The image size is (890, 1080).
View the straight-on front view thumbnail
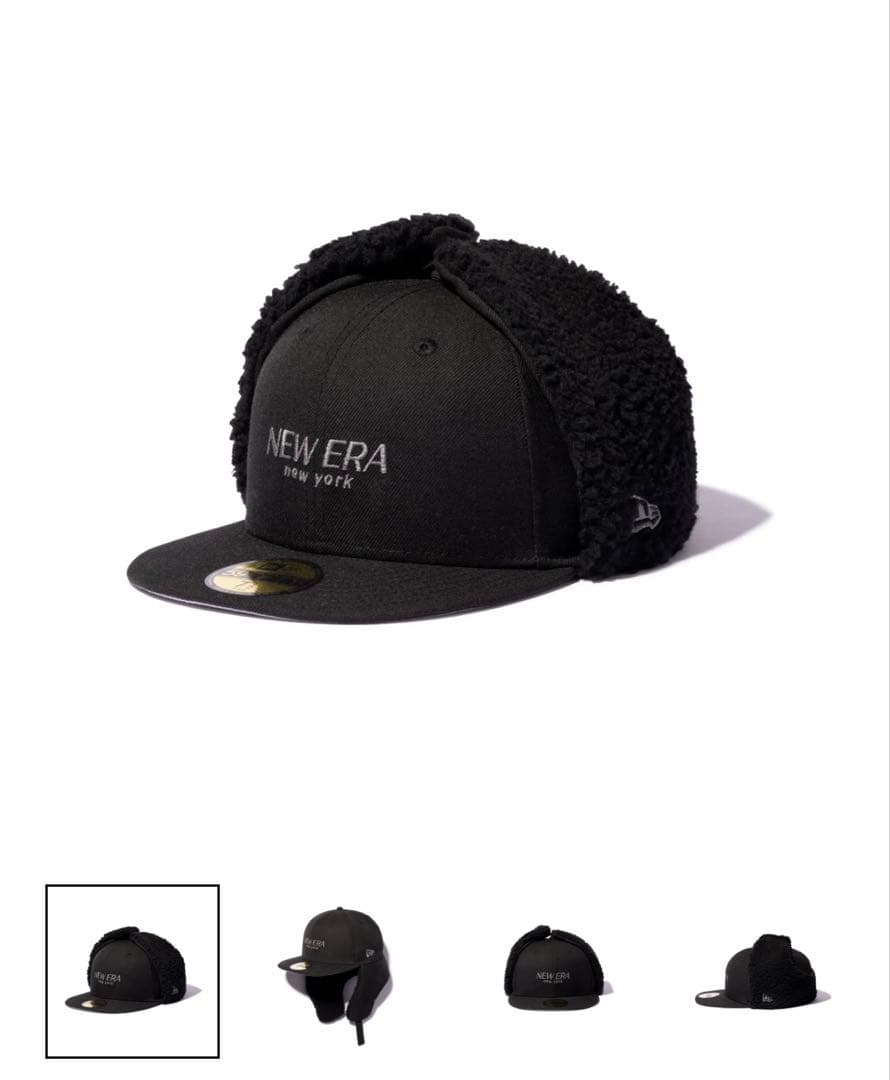(553, 970)
